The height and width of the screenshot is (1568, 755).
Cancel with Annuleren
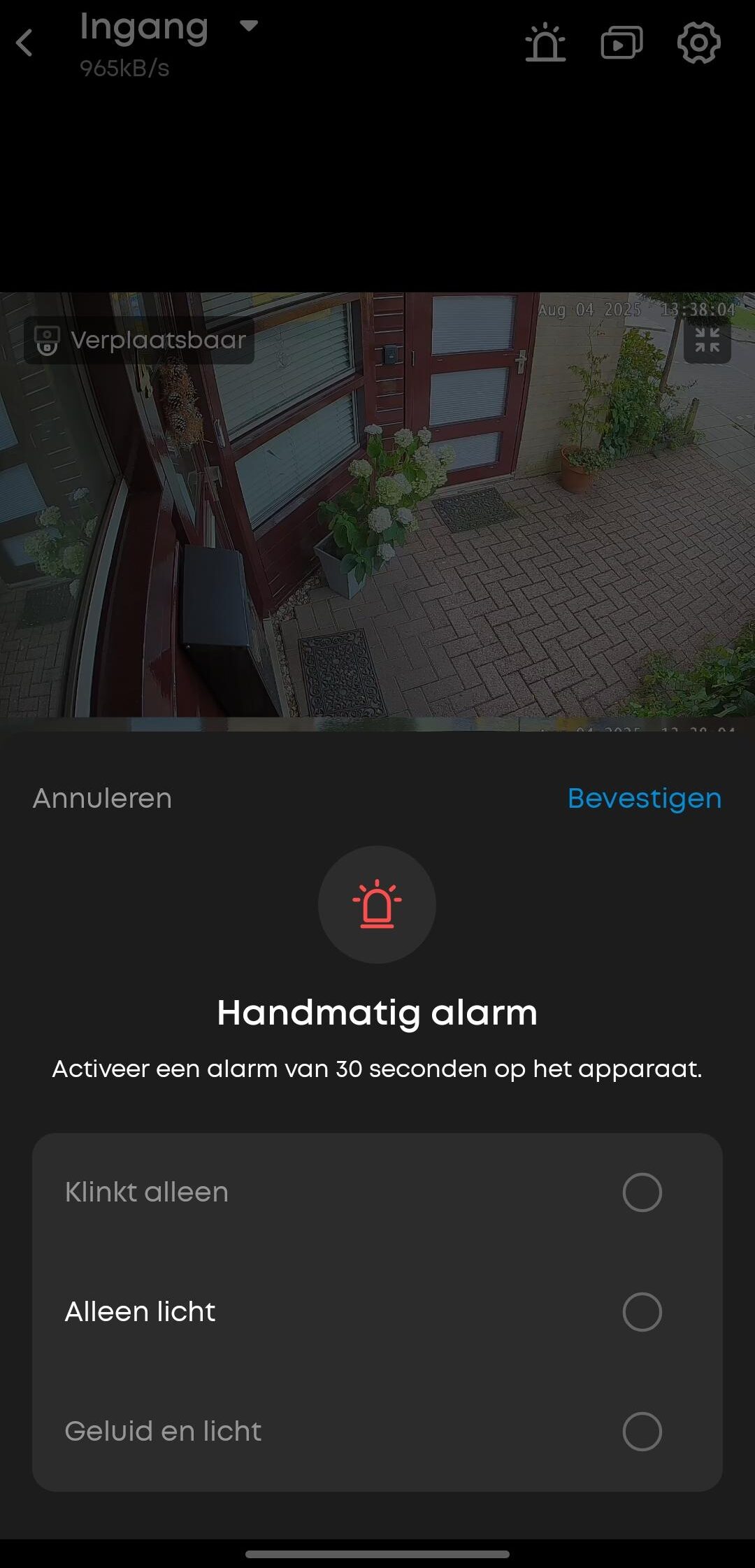pos(102,798)
